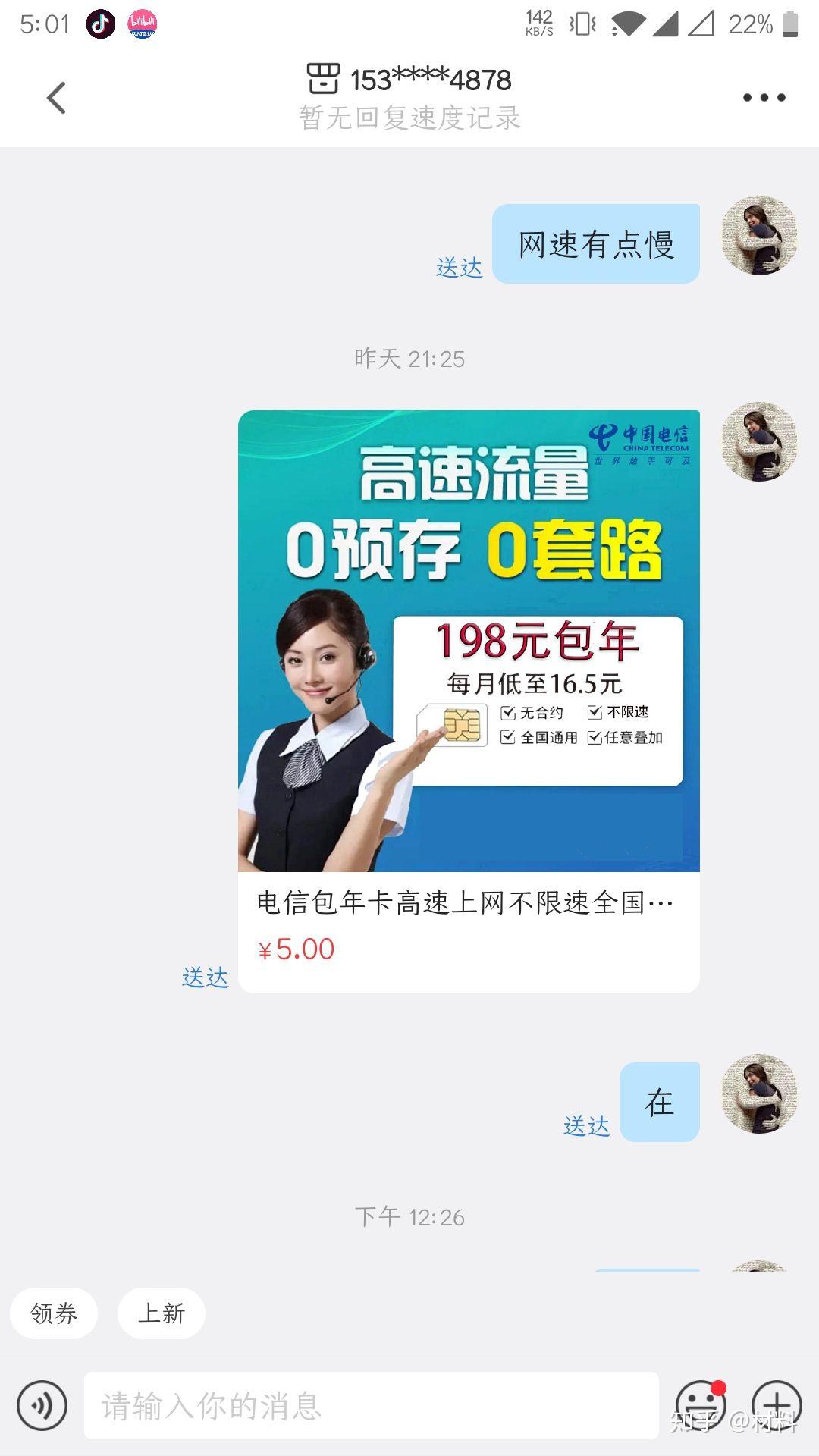Tap the avatar beside 网速有点慢 message
This screenshot has height=1456, width=819.
pos(759,236)
